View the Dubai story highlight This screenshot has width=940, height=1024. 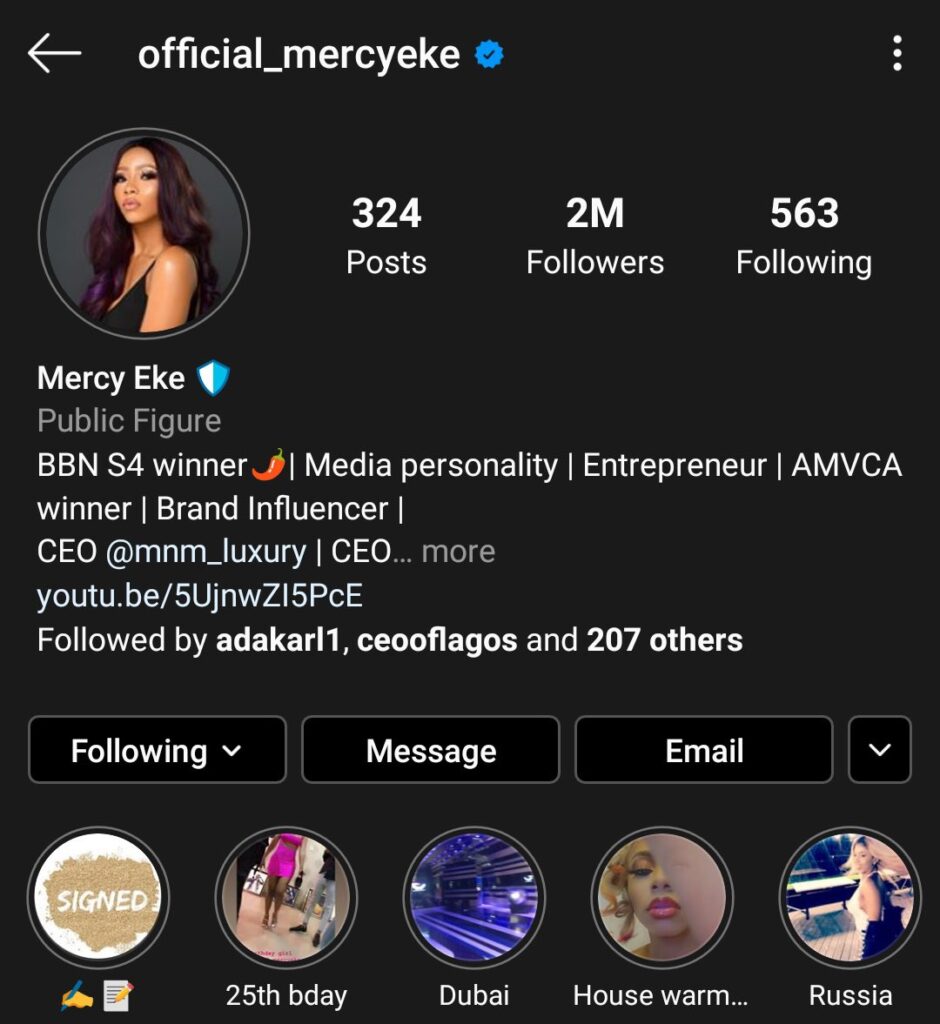474,898
